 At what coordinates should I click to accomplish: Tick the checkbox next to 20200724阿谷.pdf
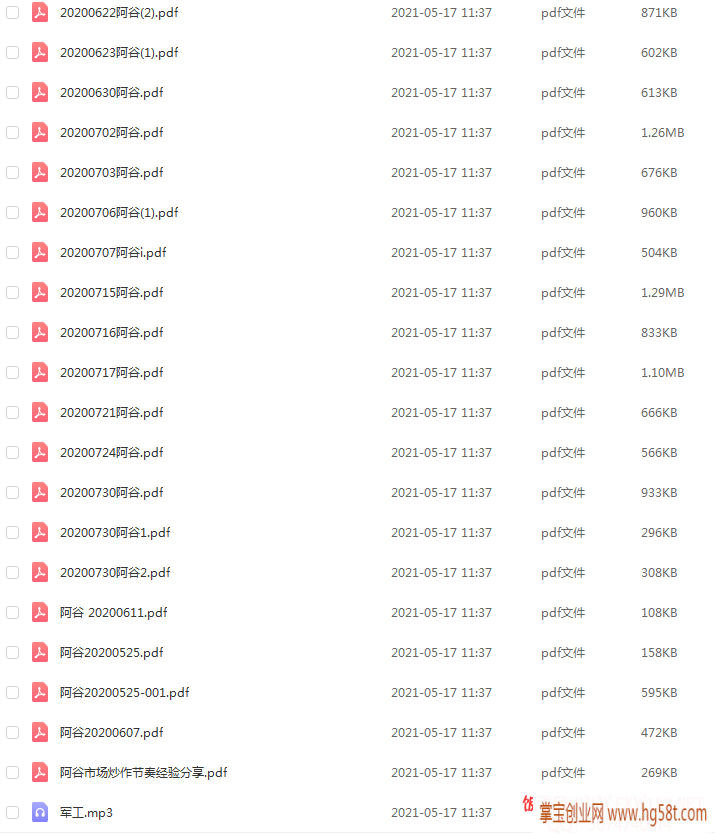coord(13,452)
